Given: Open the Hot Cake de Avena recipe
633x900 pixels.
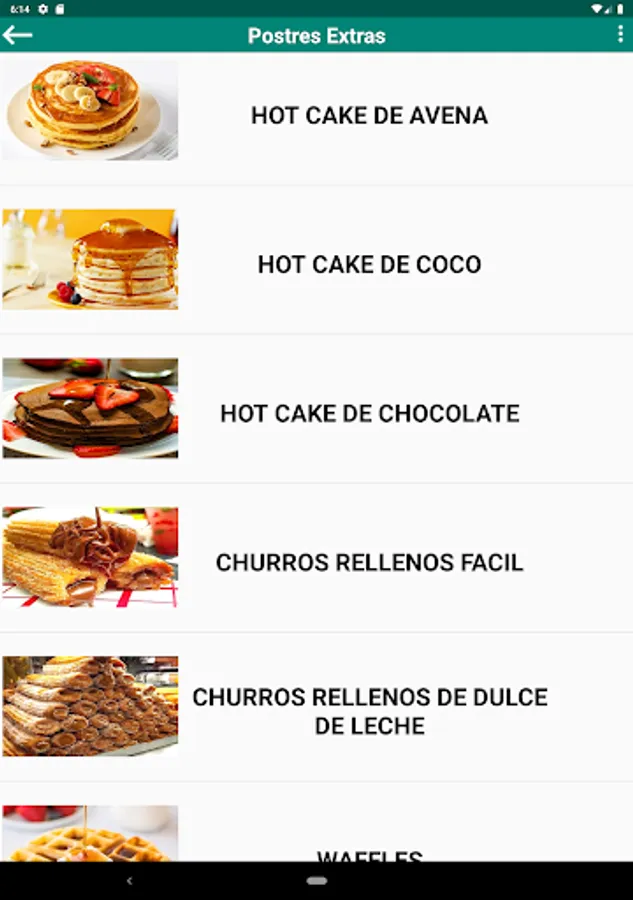Looking at the screenshot, I should click(x=369, y=115).
